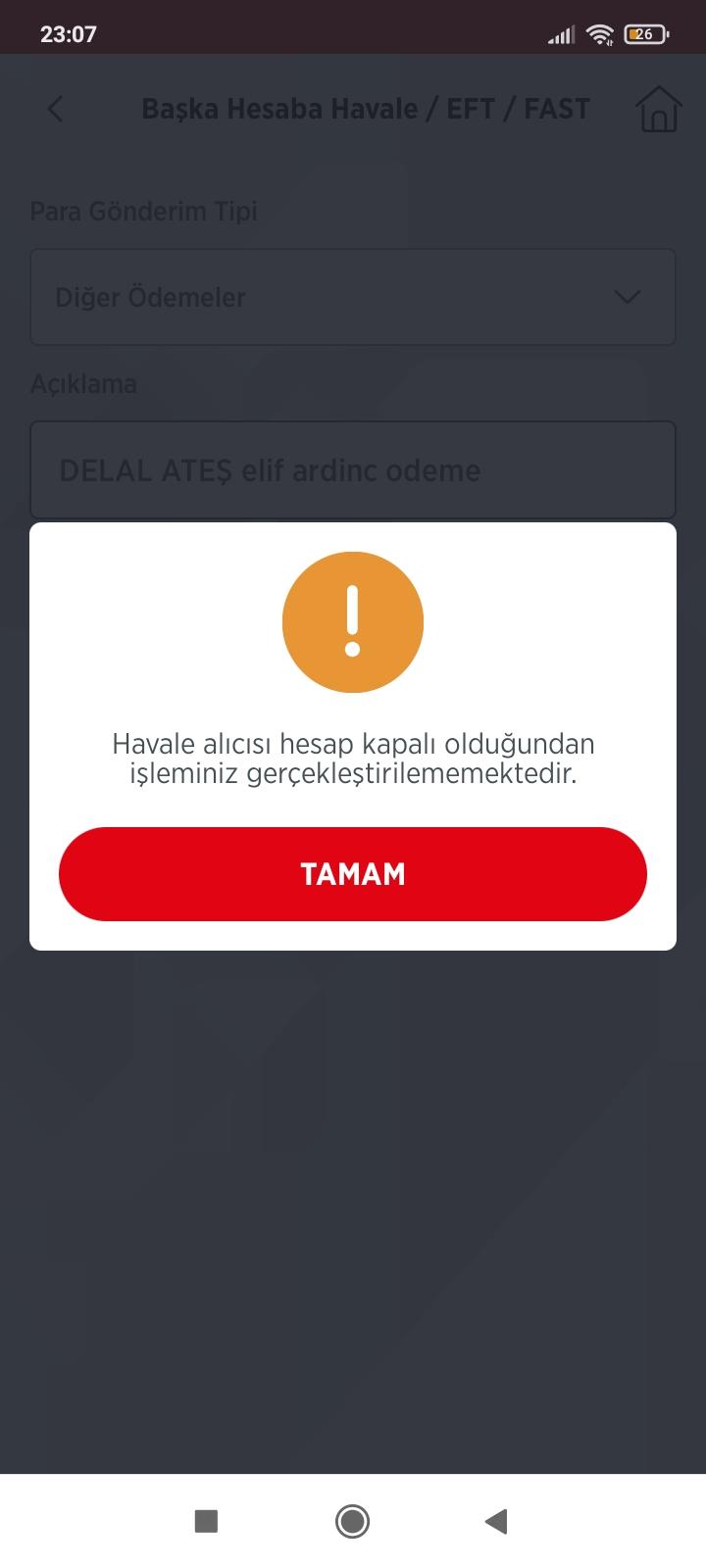Tap the TAMAM button to dismiss warning

353,873
